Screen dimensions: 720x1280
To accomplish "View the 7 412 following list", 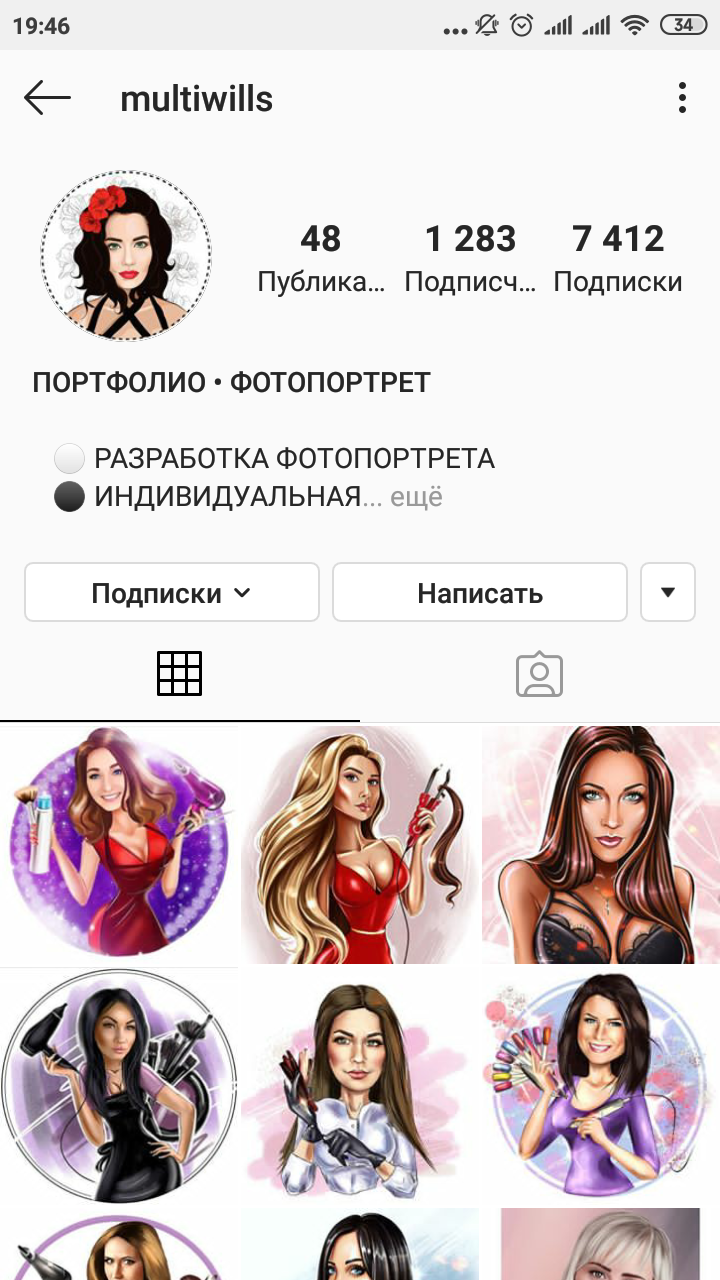I will pos(618,258).
